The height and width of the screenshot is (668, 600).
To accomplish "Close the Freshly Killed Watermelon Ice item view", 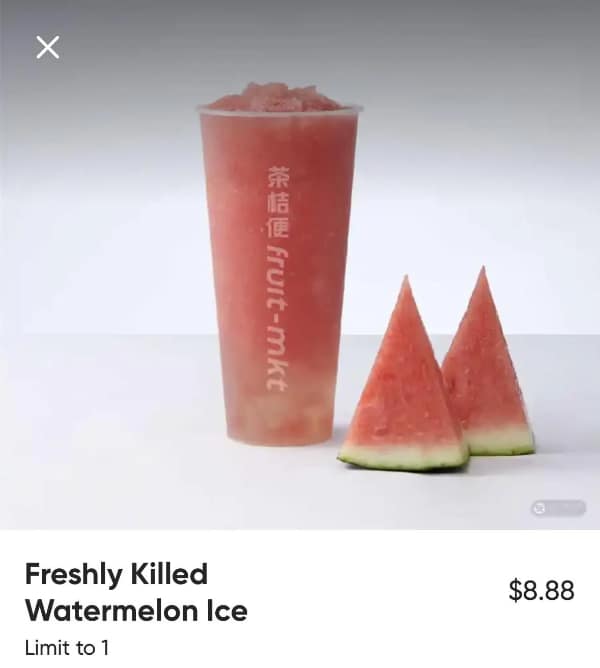I will tap(47, 47).
